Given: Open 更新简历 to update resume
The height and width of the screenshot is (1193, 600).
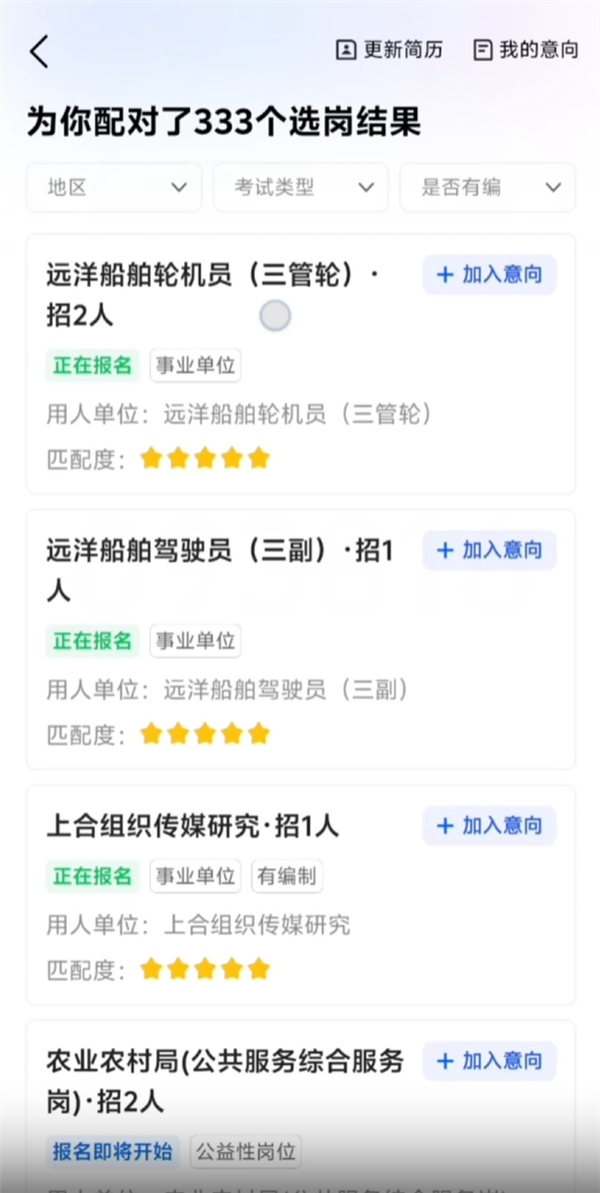Looking at the screenshot, I should [x=389, y=50].
